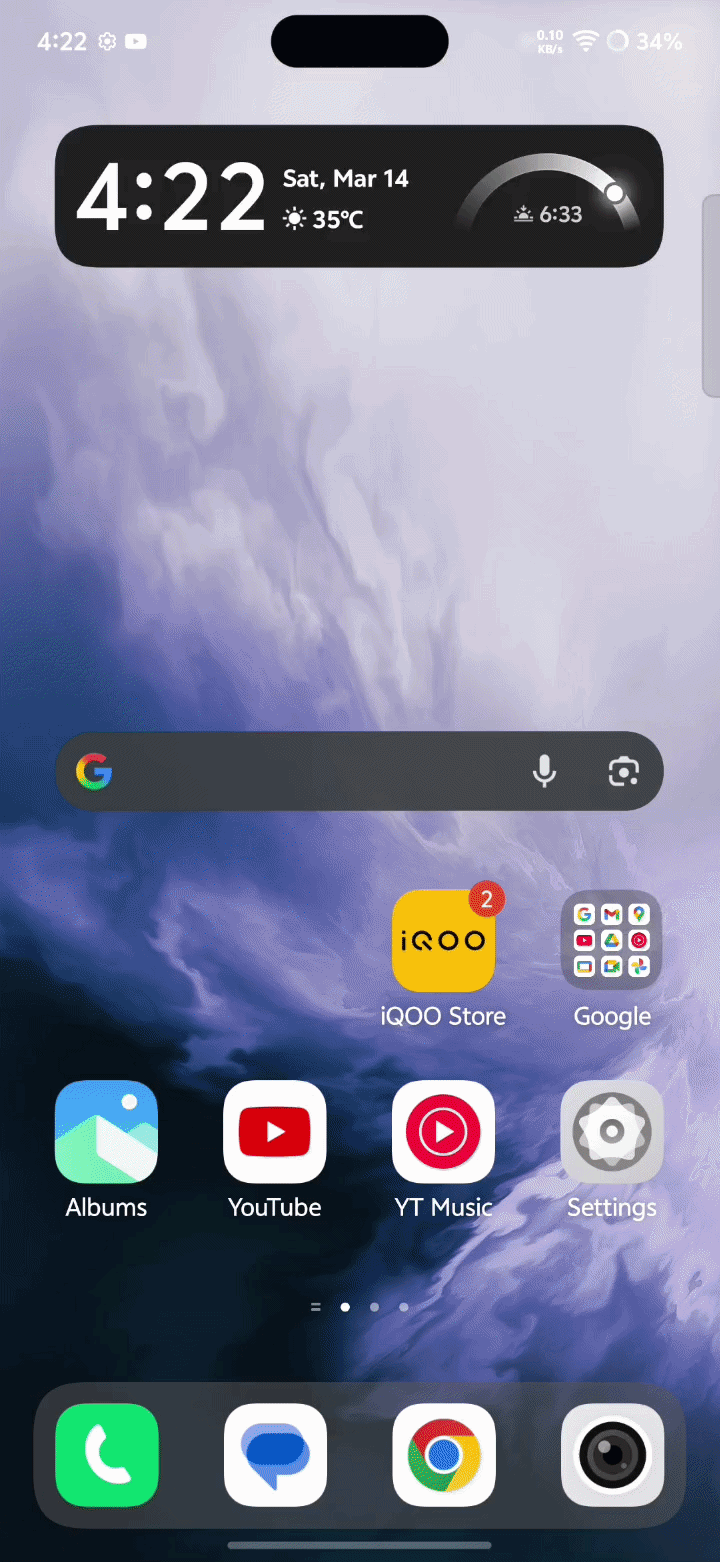
Task: Open the Messages app in the dock
Action: [275, 1454]
